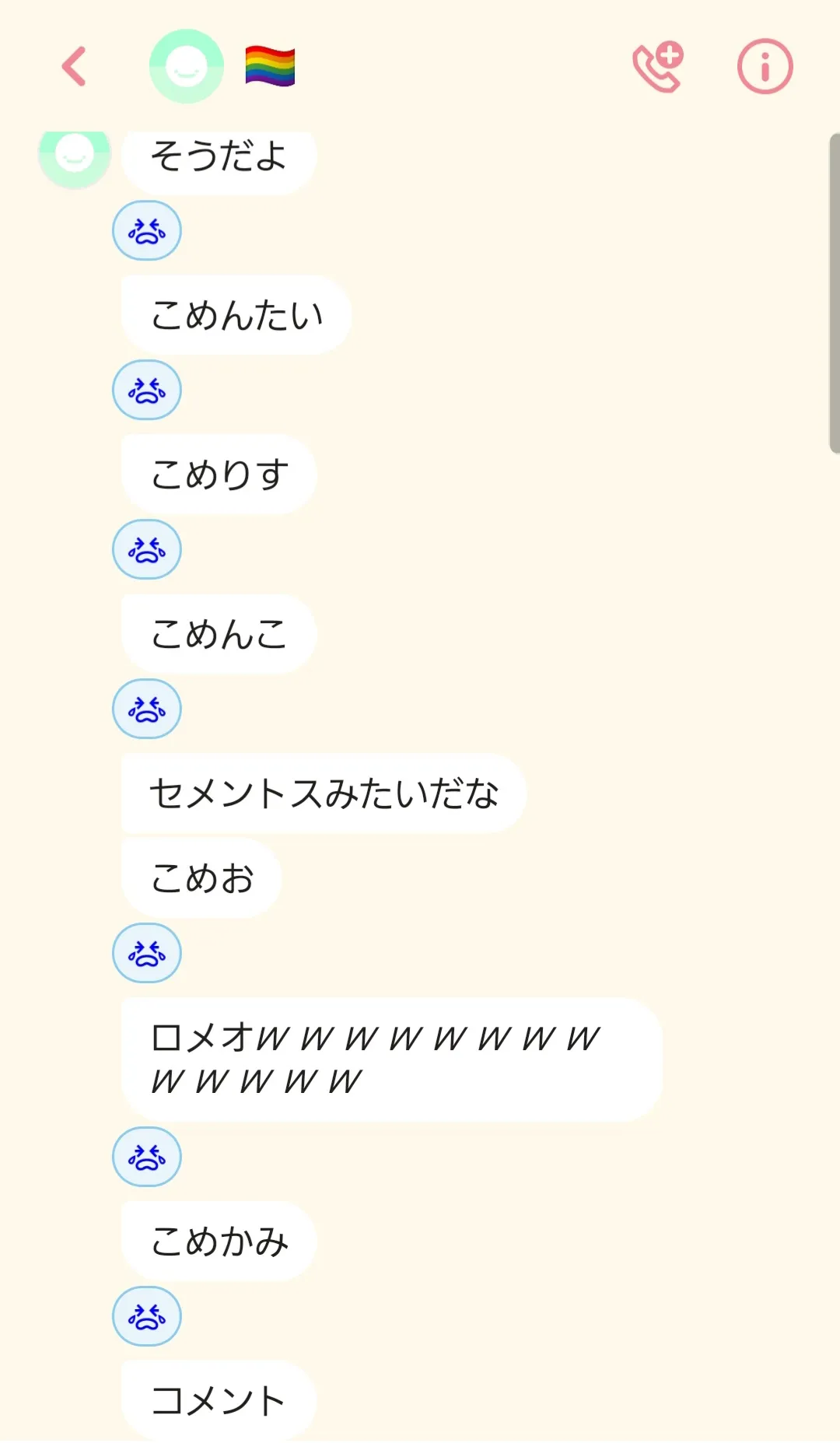Tap the laughing reaction under the ロメオ message
Viewport: 840px width, 1443px height.
tap(147, 1158)
